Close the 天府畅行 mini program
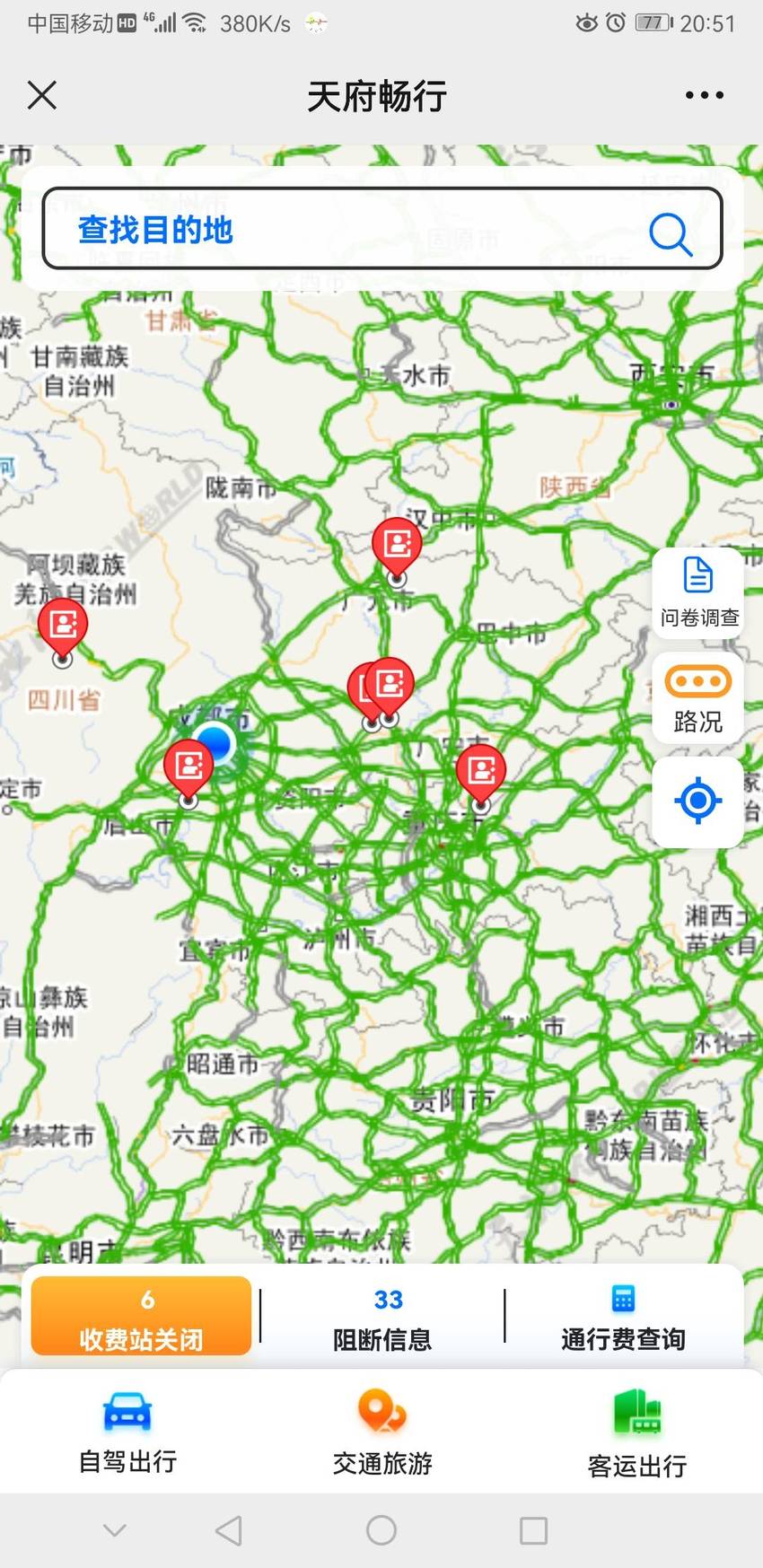Viewport: 763px width, 1568px height. [x=42, y=95]
